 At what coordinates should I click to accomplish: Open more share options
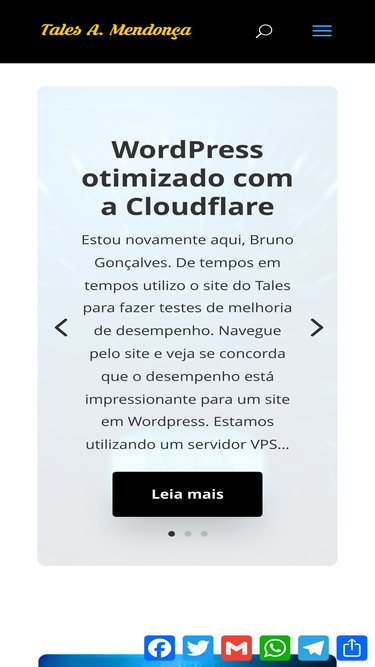pos(352,648)
